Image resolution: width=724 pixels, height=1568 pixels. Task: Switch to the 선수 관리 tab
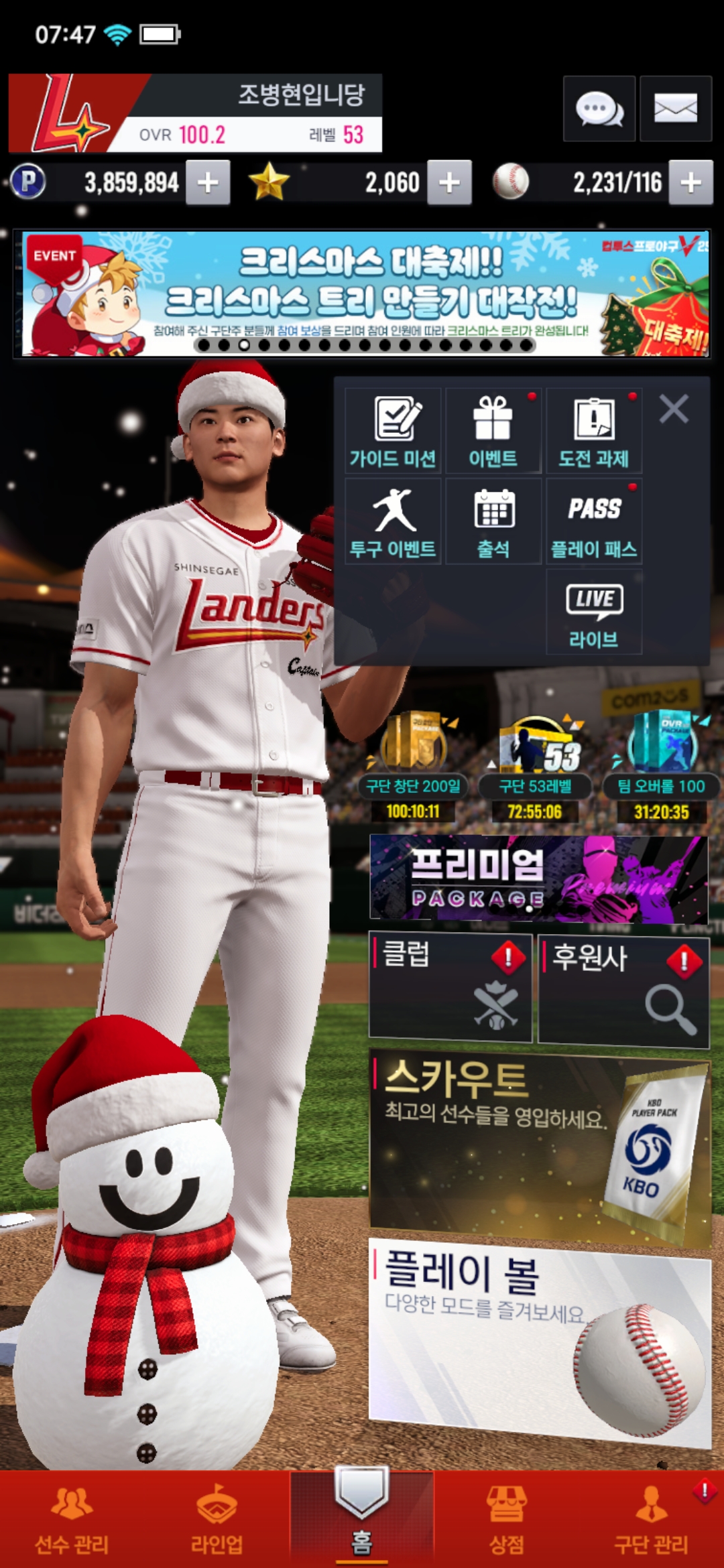[72, 1520]
